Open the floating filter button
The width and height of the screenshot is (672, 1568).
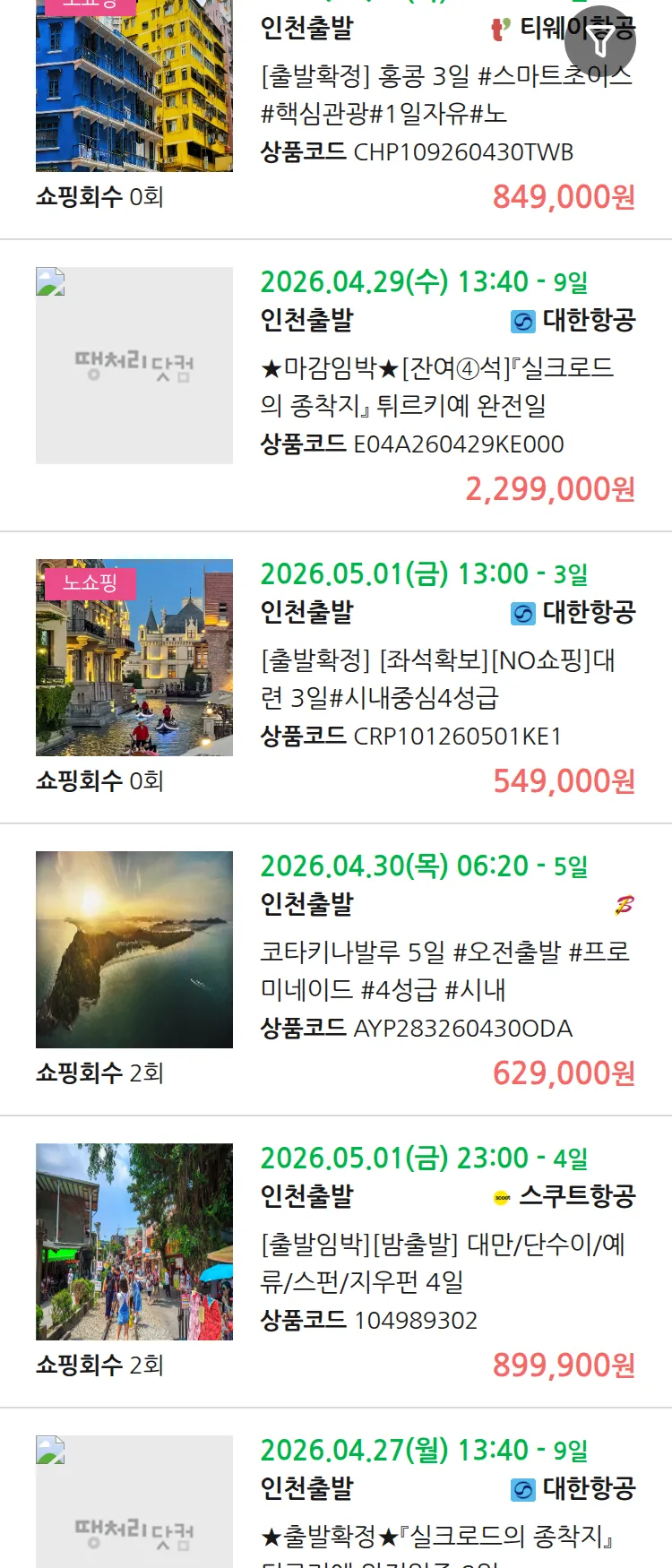coord(600,41)
